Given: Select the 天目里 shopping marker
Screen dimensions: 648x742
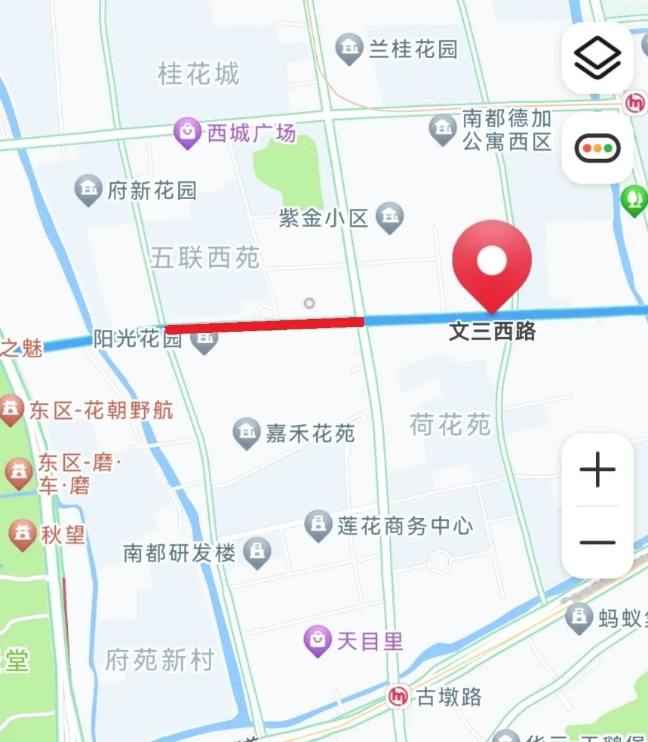Looking at the screenshot, I should pos(318,640).
